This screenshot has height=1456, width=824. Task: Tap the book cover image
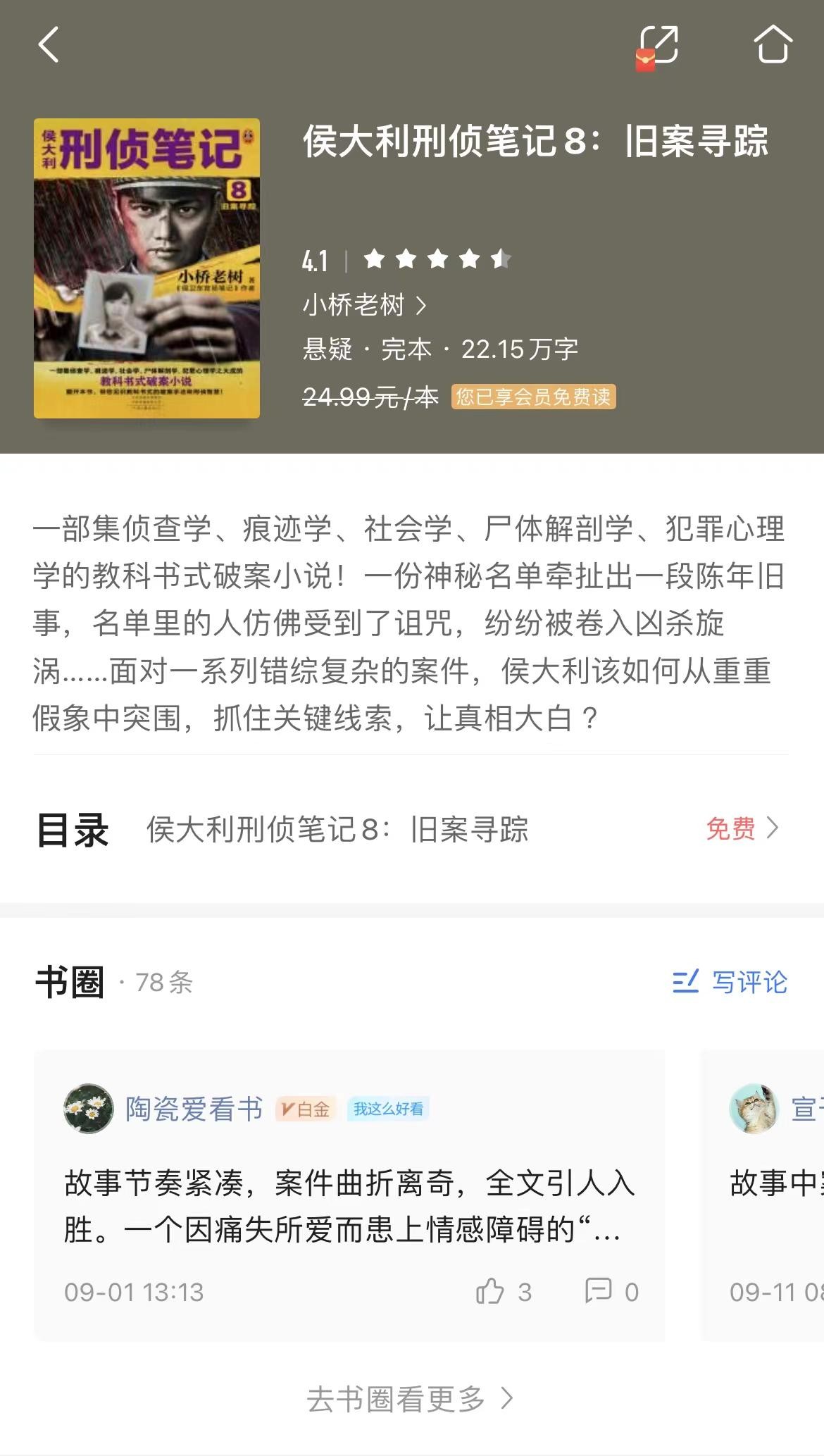coord(146,268)
